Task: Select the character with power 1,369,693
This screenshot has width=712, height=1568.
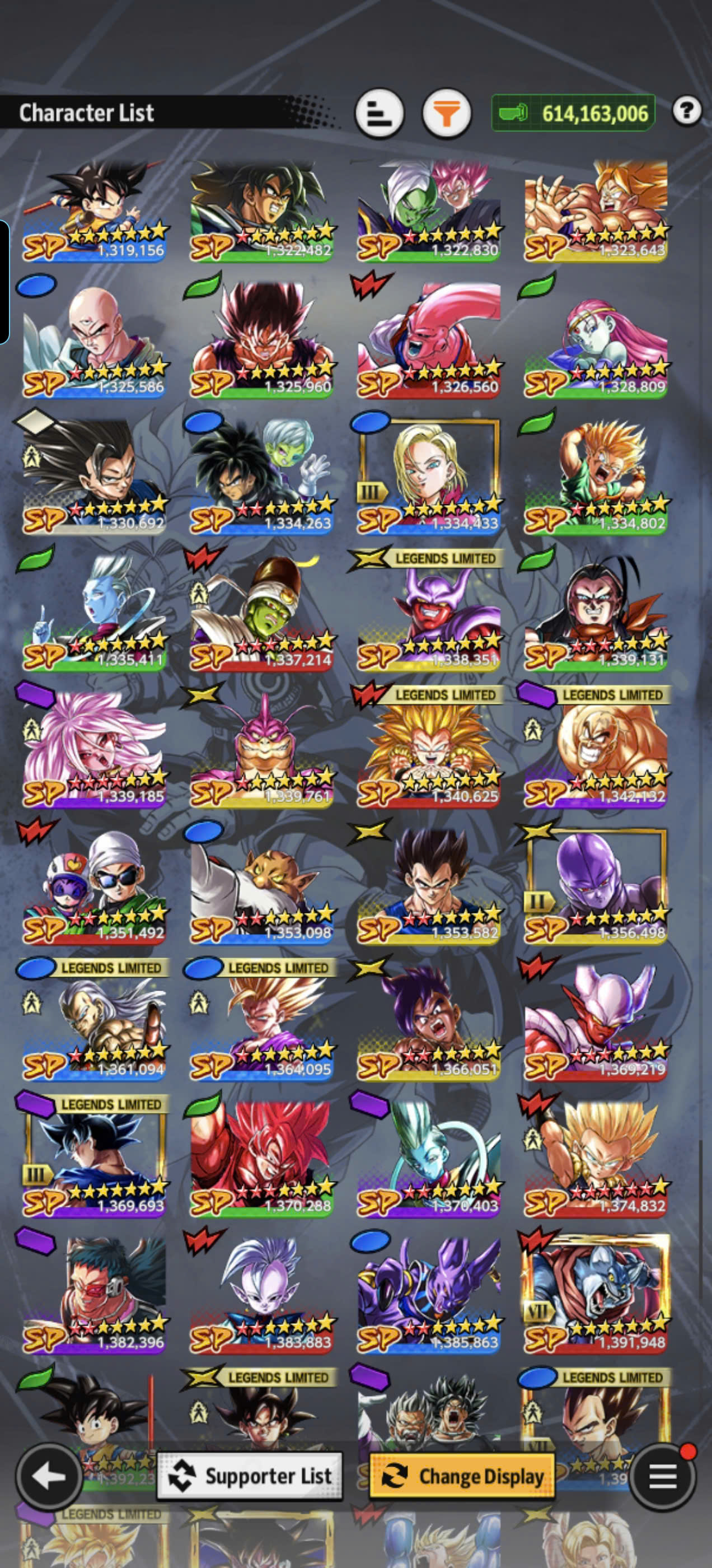Action: coord(95,1159)
